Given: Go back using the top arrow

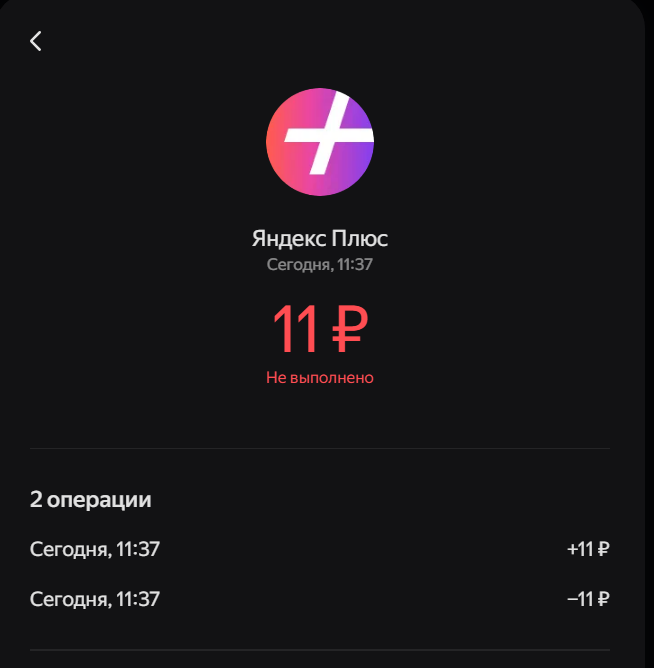Looking at the screenshot, I should click(36, 41).
